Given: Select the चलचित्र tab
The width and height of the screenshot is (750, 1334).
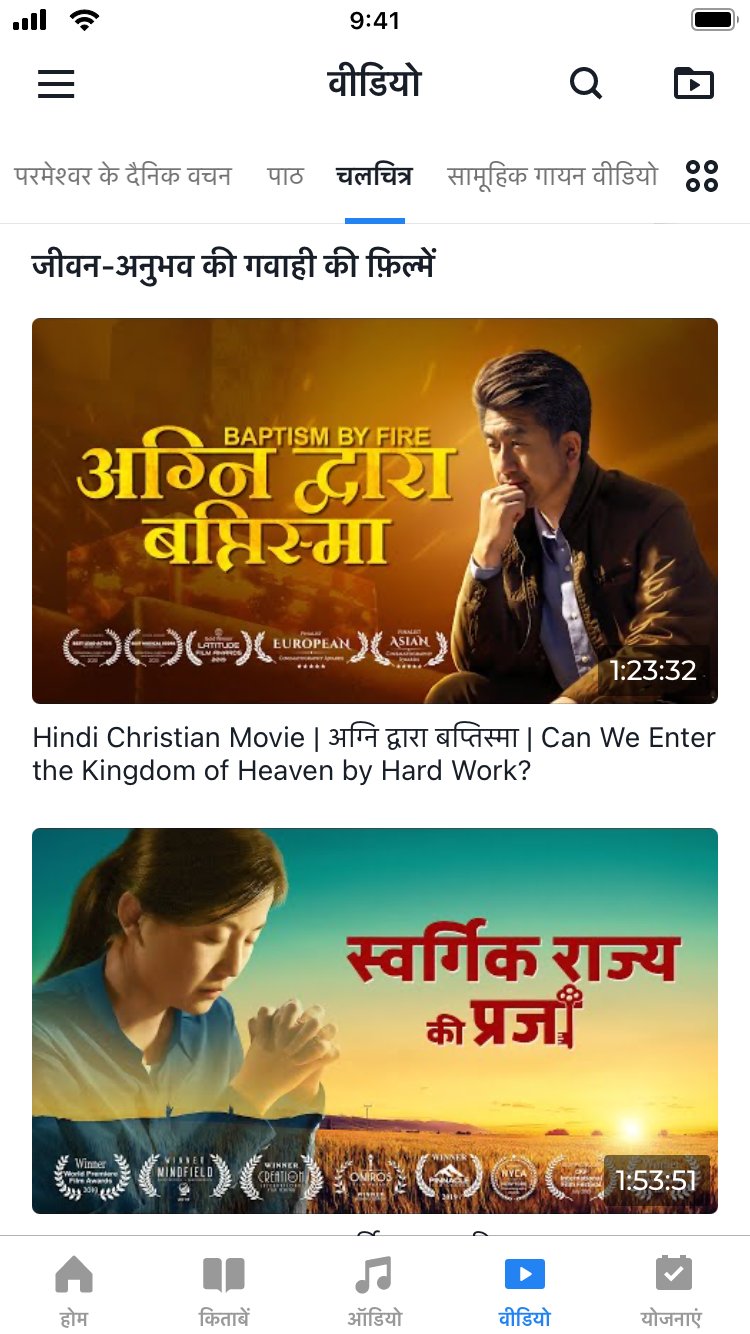Looking at the screenshot, I should [x=374, y=177].
